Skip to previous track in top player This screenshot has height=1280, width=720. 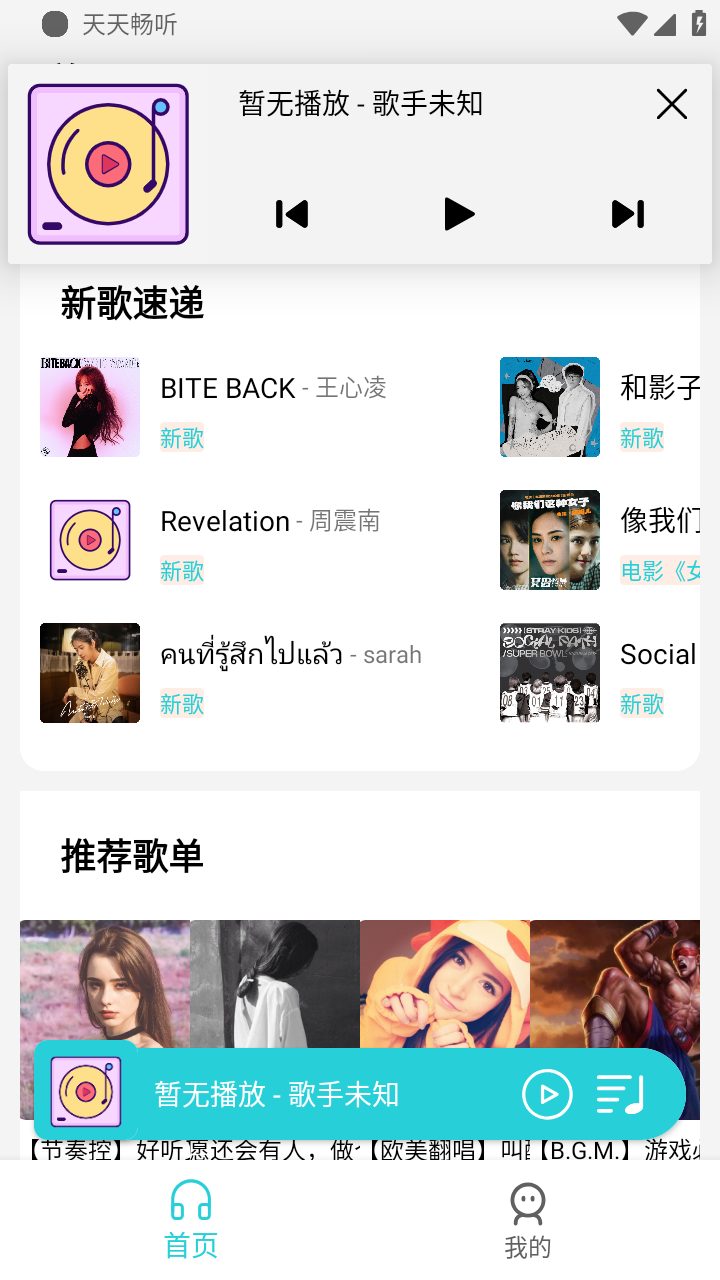click(292, 214)
